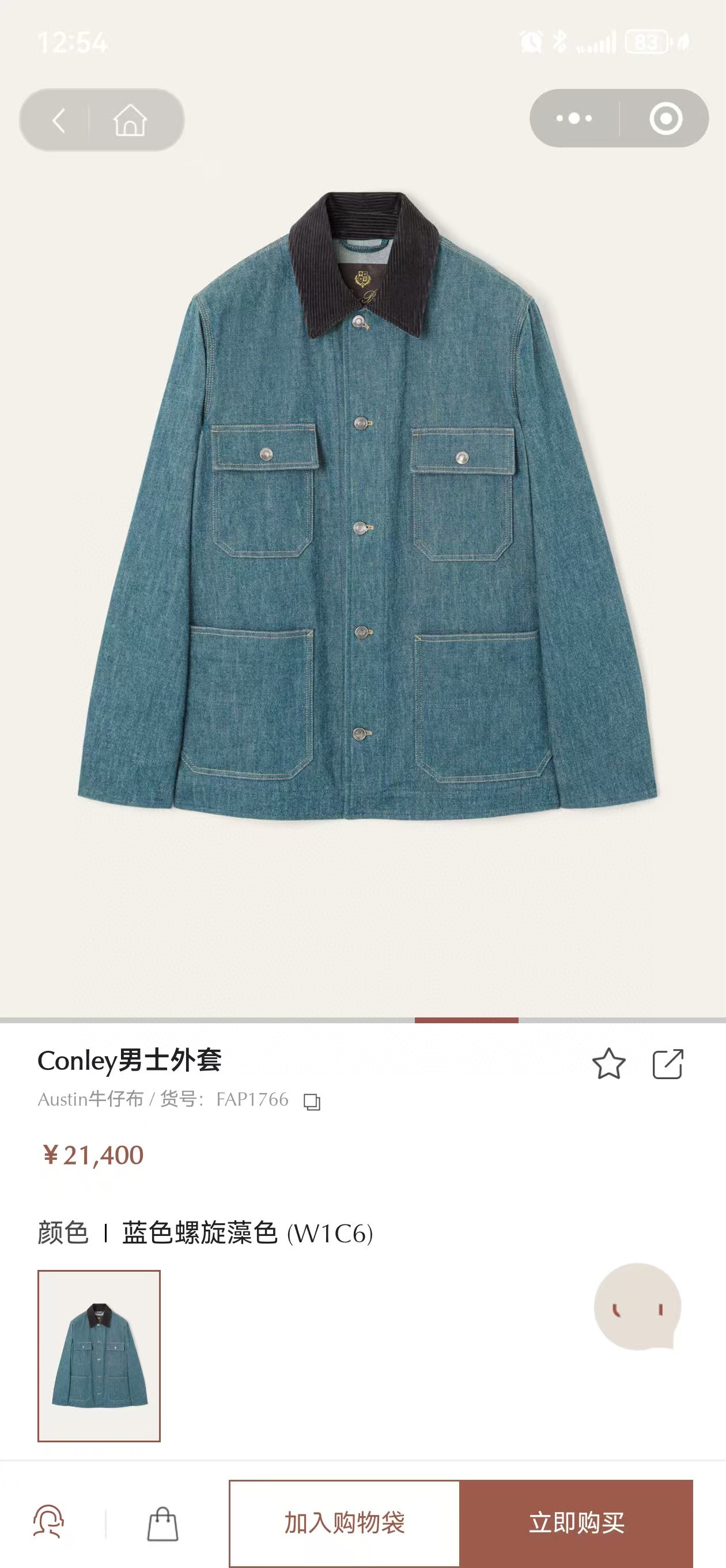
Task: Close the mini program
Action: [x=665, y=118]
